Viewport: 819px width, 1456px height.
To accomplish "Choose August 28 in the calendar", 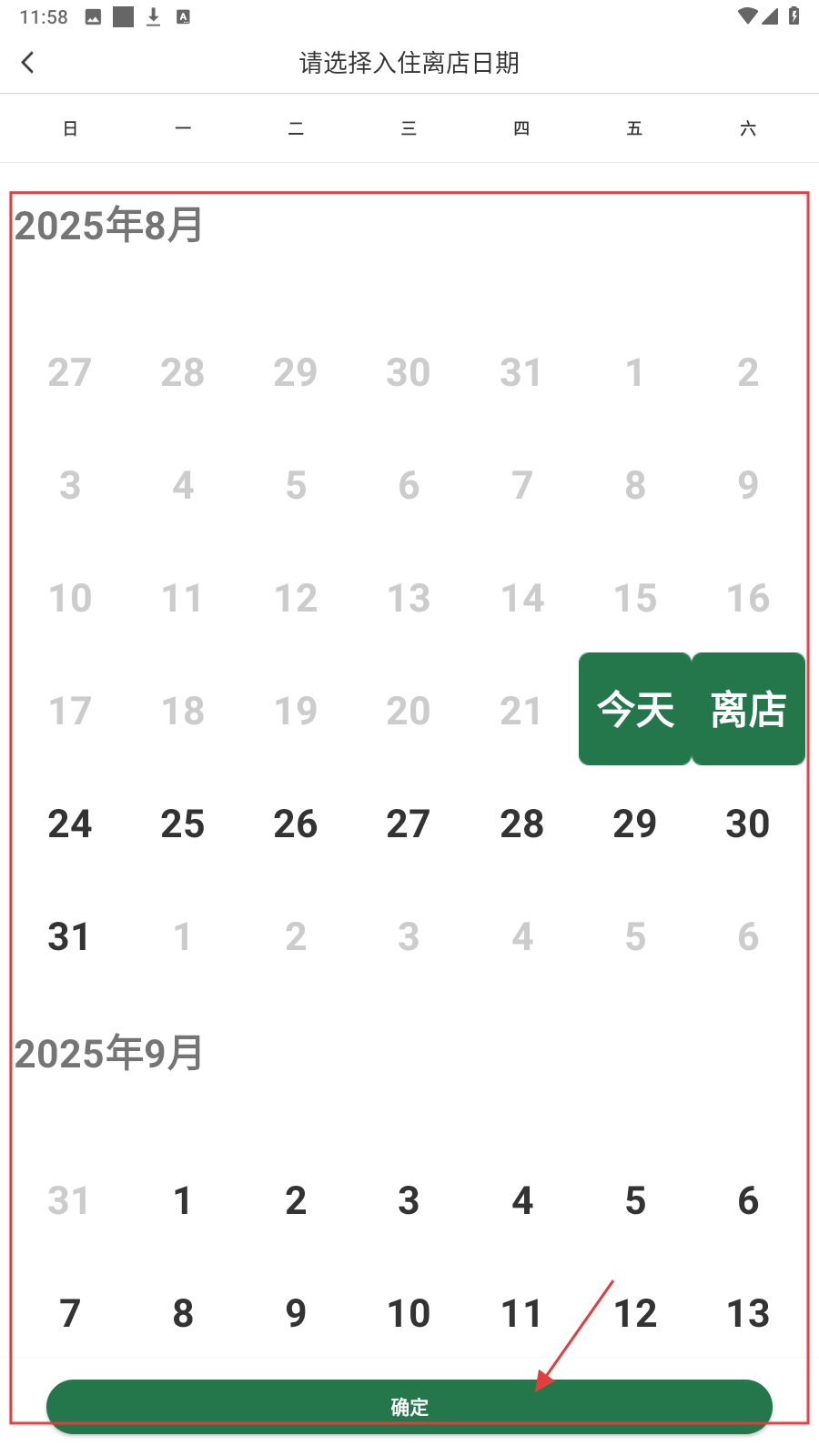I will pos(521,824).
